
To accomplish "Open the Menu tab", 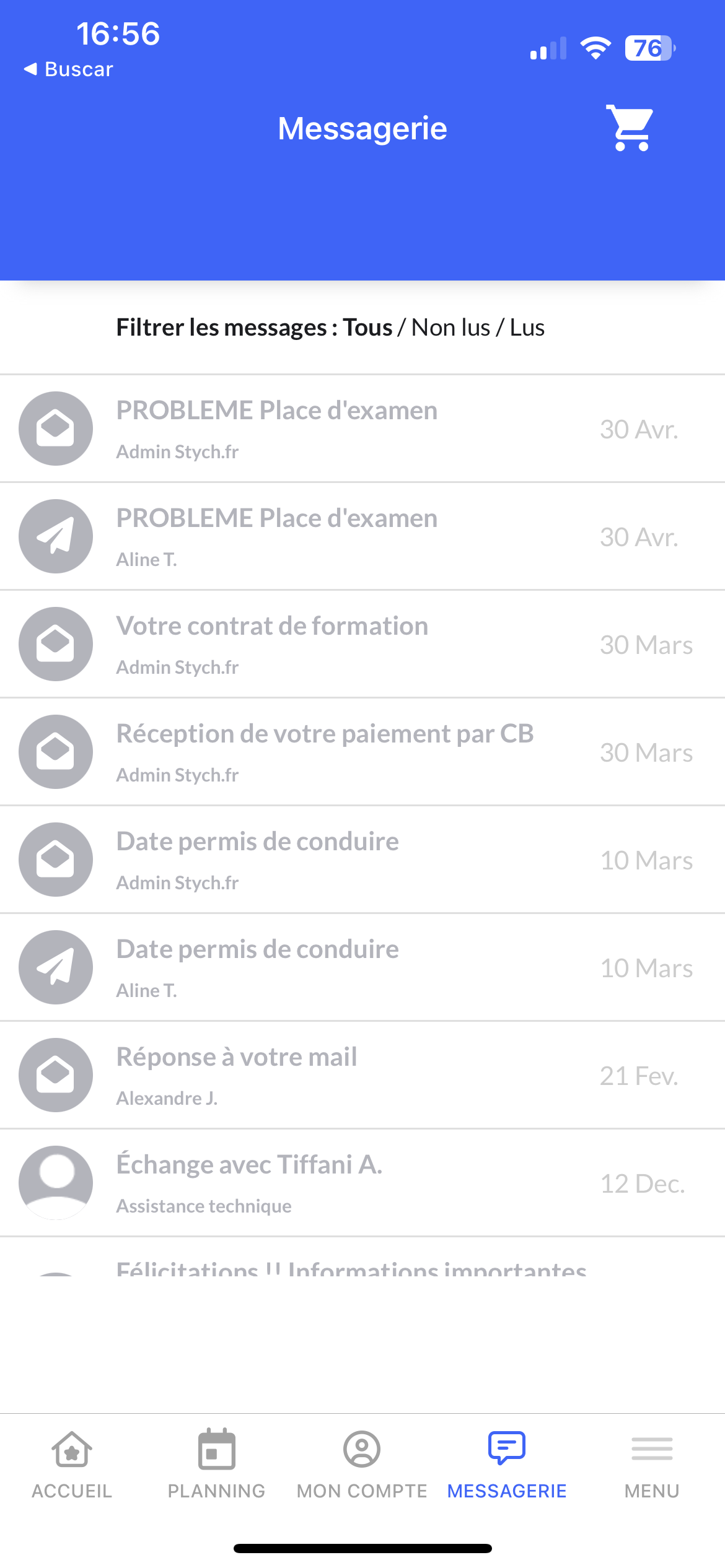I will 652,1464.
